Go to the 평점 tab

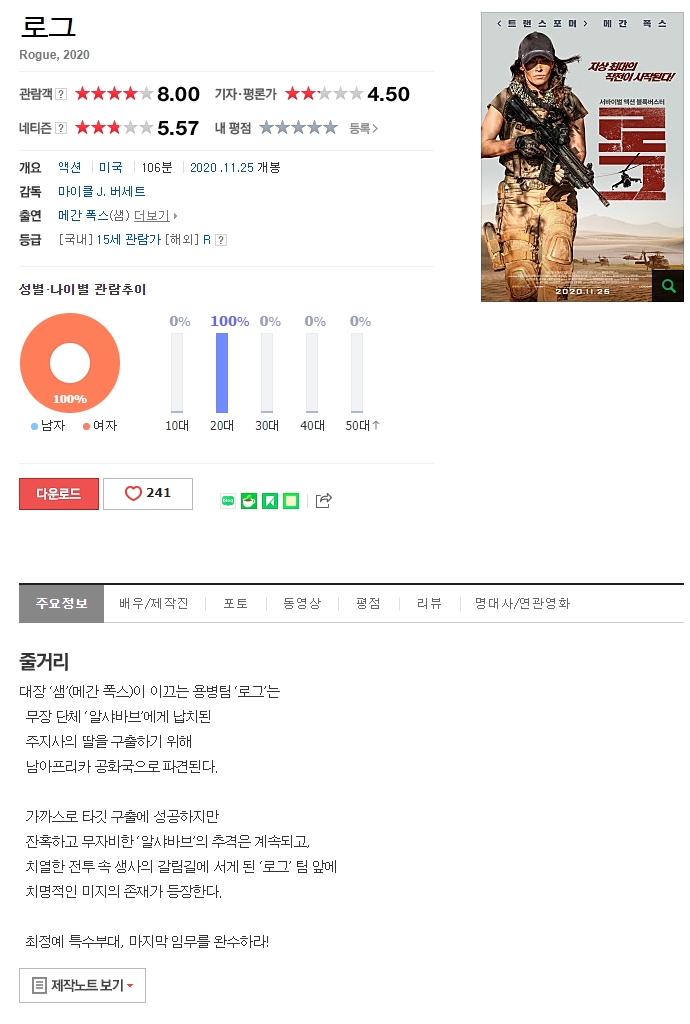click(x=368, y=604)
